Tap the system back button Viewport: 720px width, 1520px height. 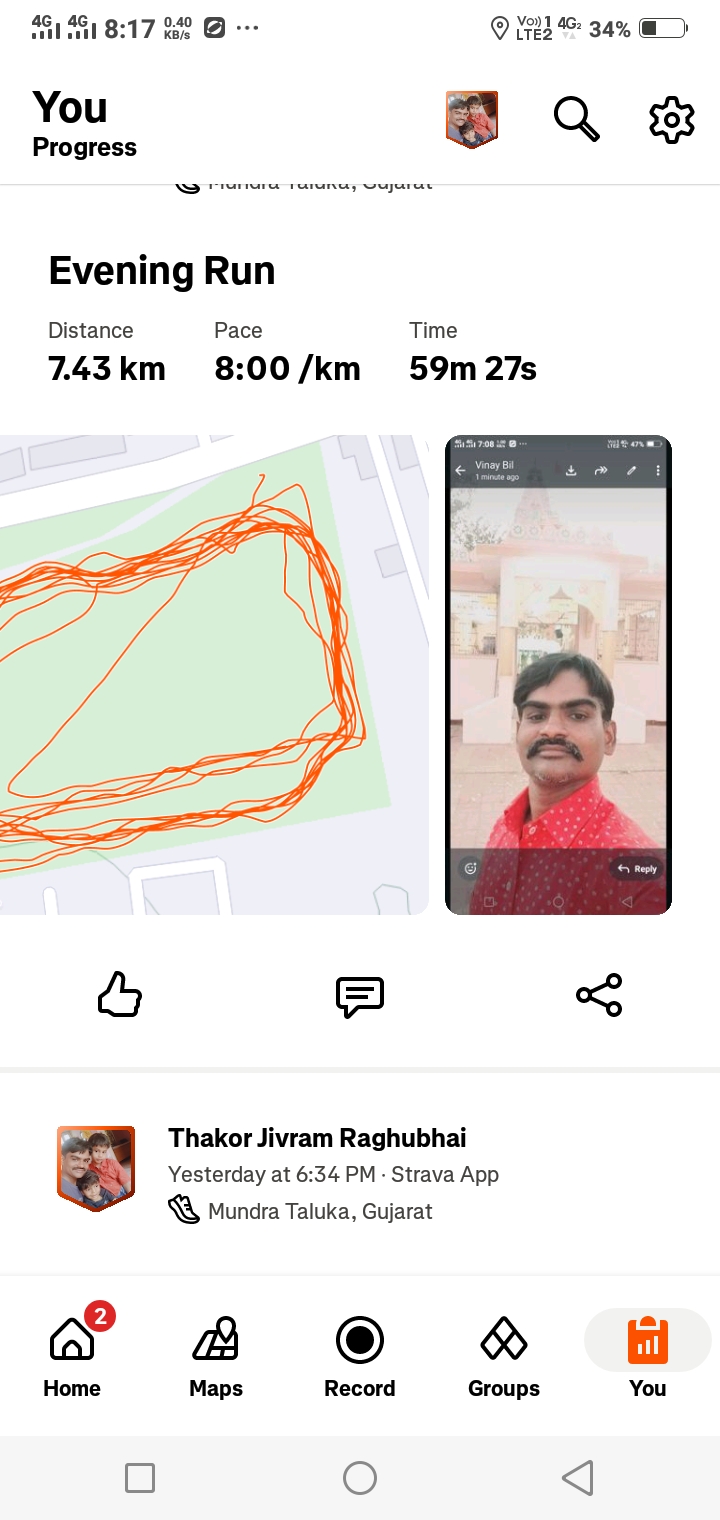pos(577,1477)
